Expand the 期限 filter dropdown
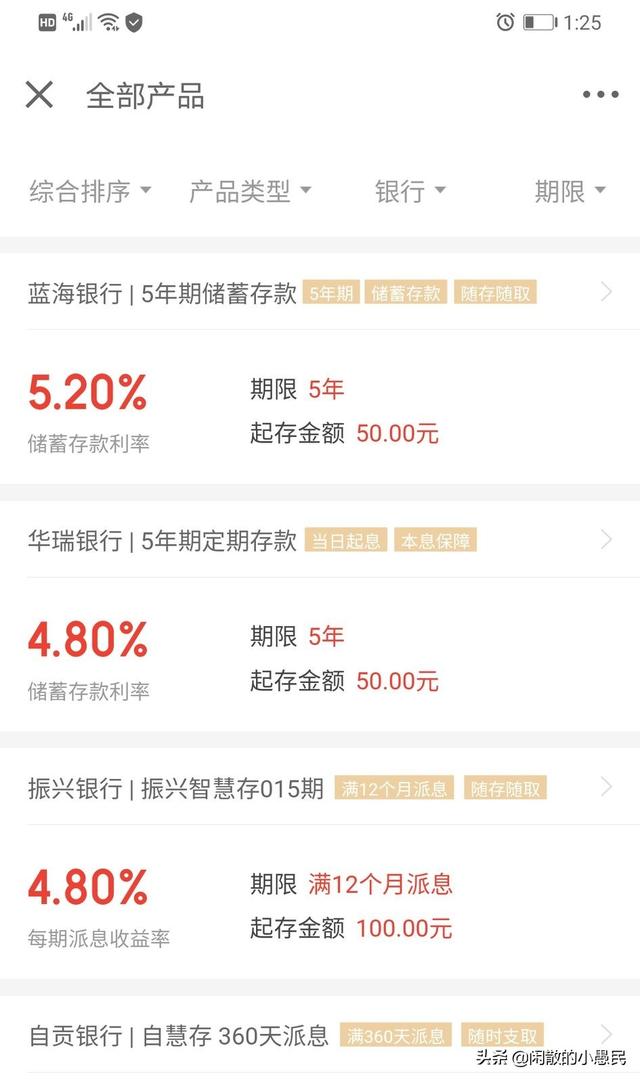Image resolution: width=640 pixels, height=1080 pixels. click(570, 191)
